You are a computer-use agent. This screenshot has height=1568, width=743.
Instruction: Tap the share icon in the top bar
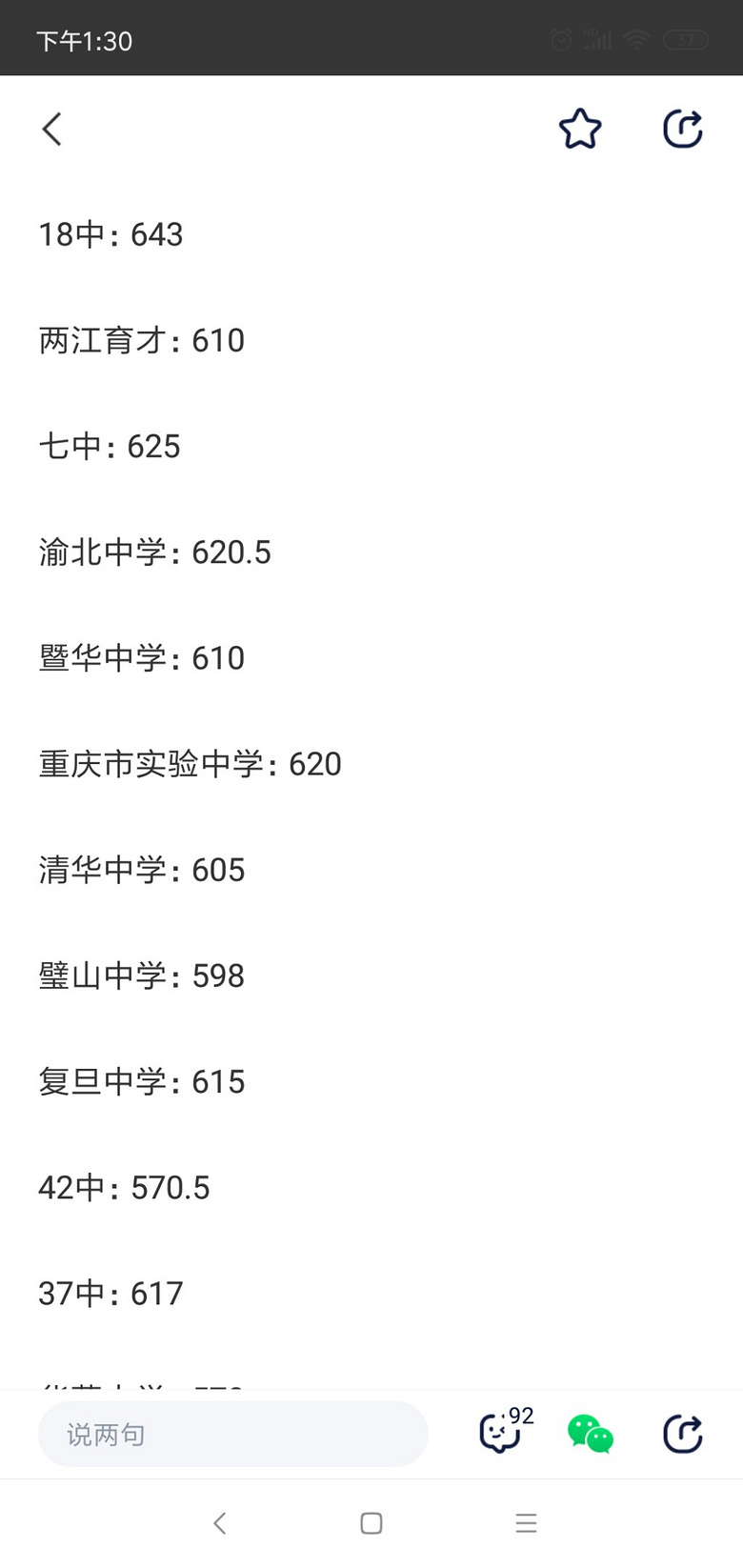click(x=683, y=129)
